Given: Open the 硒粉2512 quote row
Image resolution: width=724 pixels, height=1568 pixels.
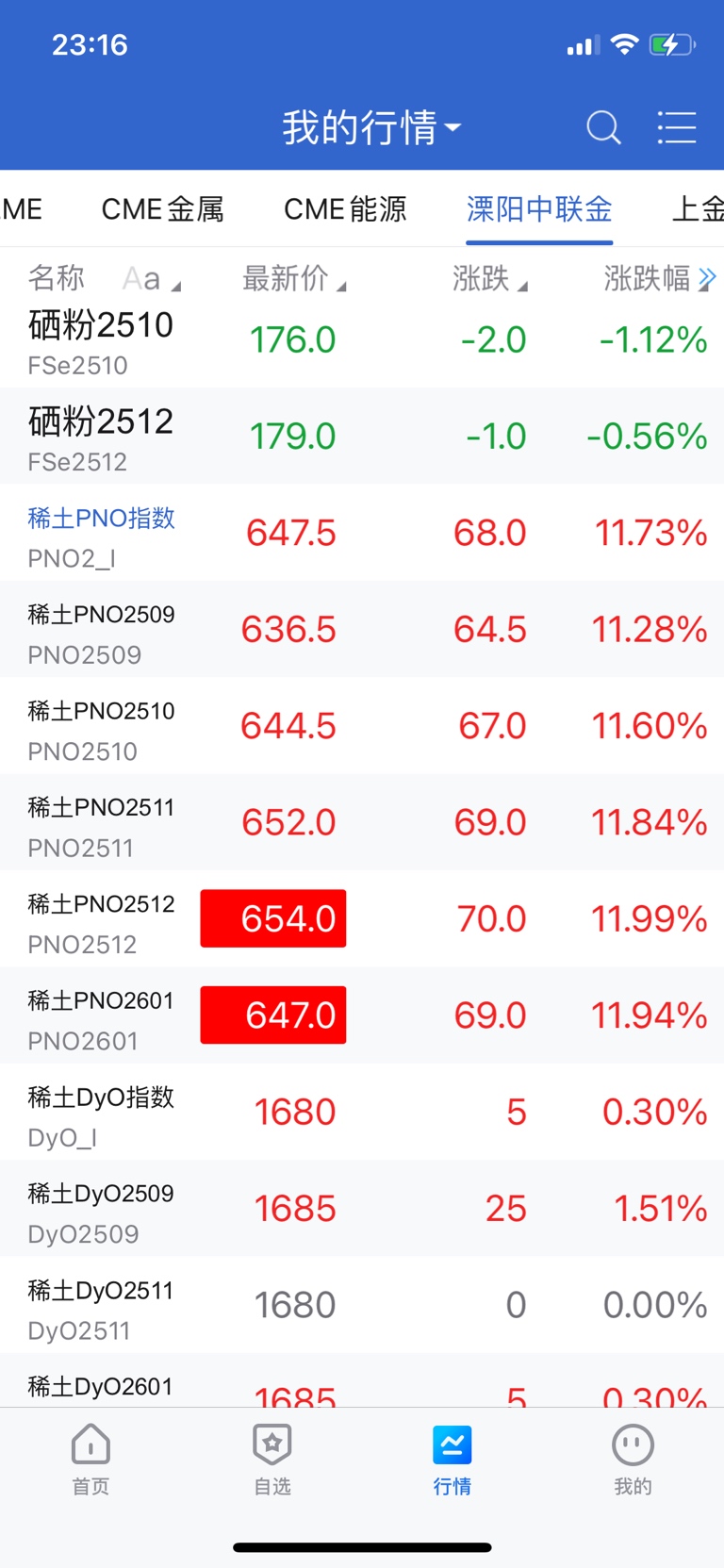Looking at the screenshot, I should click(x=362, y=437).
